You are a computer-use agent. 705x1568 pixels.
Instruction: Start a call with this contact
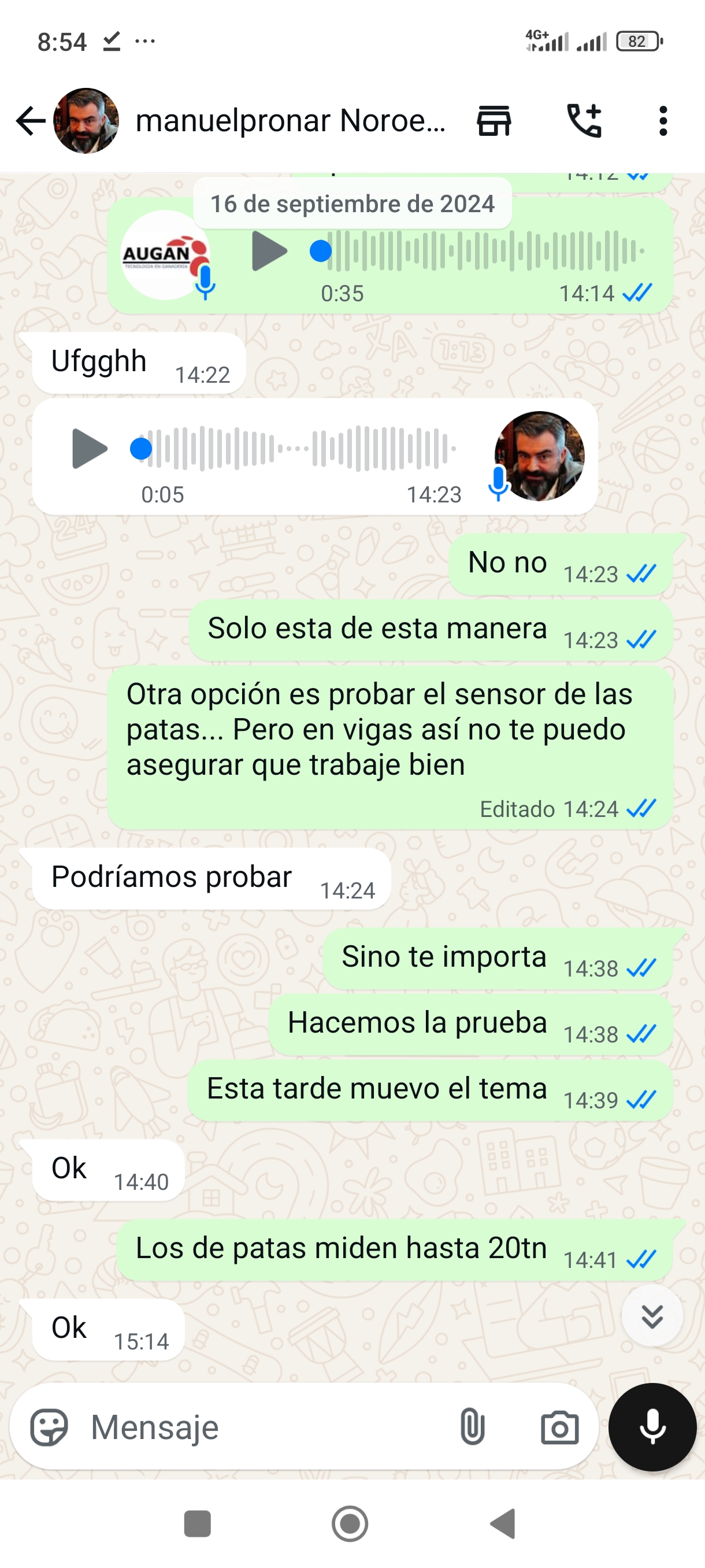tap(584, 120)
